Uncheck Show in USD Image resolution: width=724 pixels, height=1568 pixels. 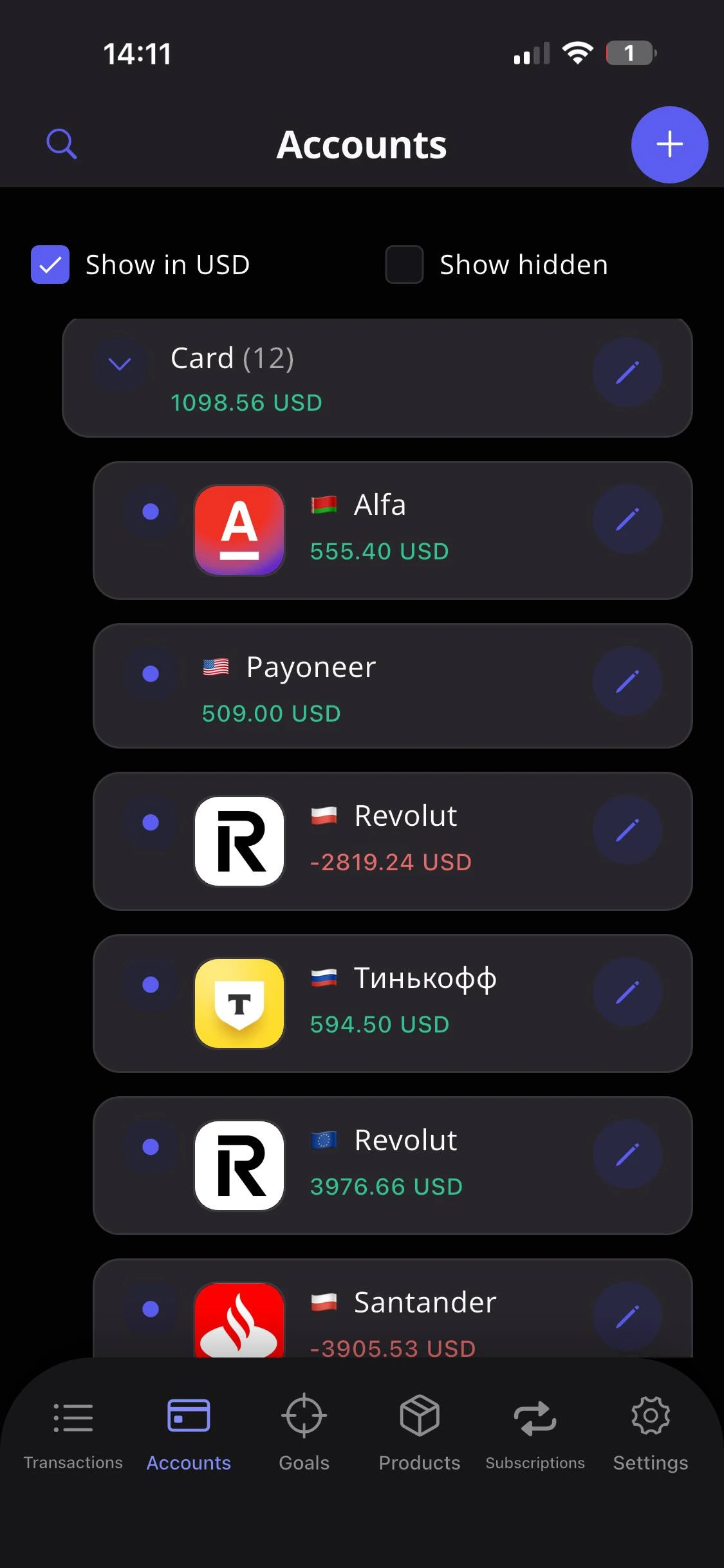[x=49, y=264]
